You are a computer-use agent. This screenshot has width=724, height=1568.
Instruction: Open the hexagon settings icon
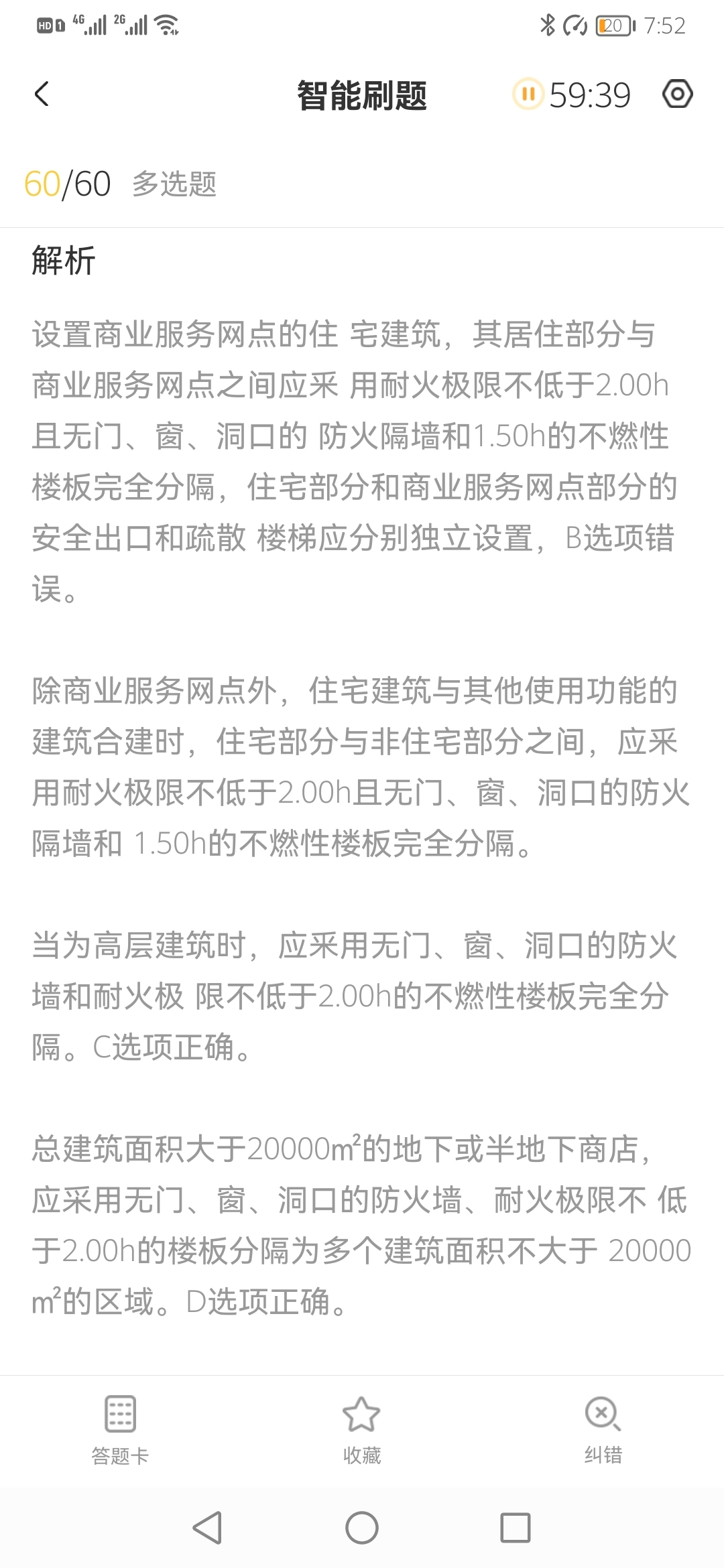point(677,94)
